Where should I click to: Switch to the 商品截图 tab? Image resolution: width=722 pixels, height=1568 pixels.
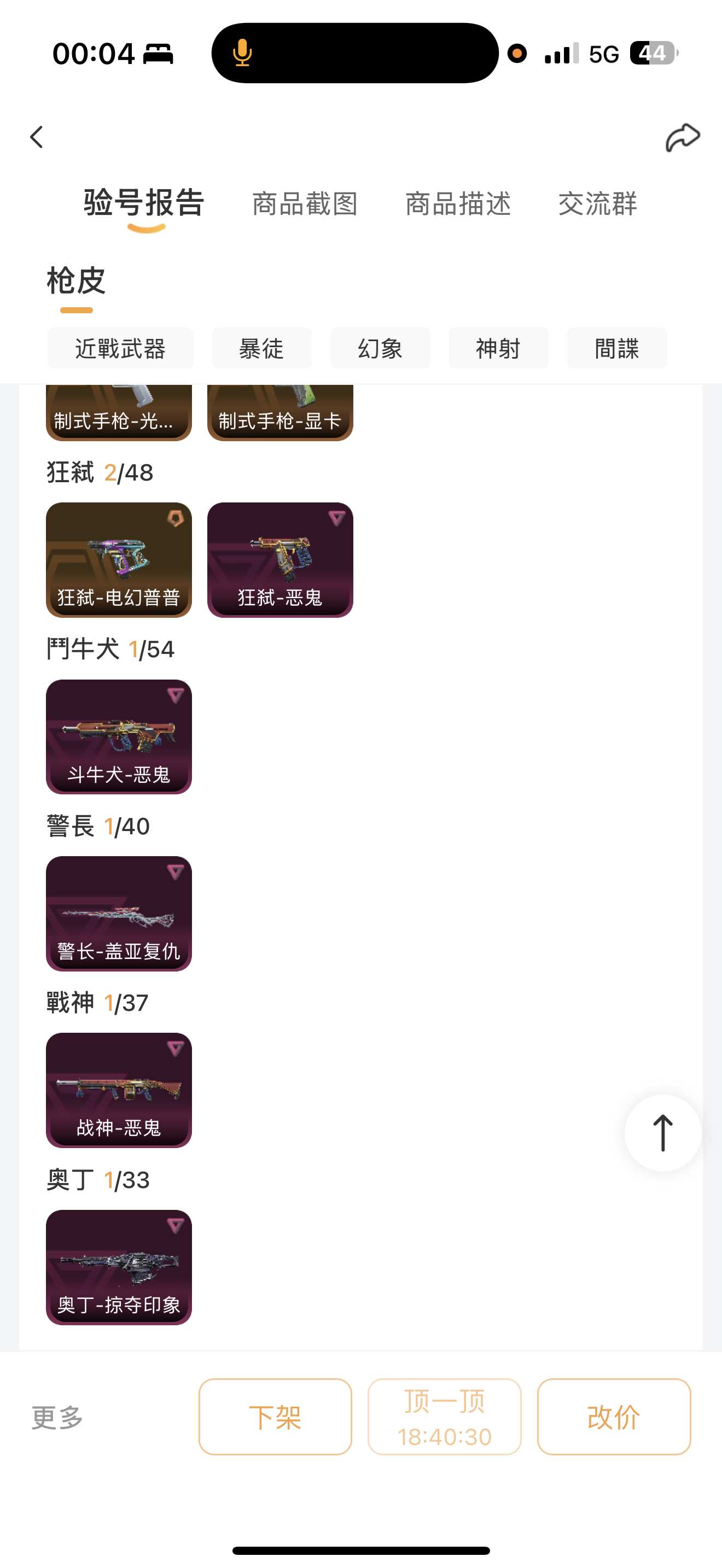pos(304,204)
